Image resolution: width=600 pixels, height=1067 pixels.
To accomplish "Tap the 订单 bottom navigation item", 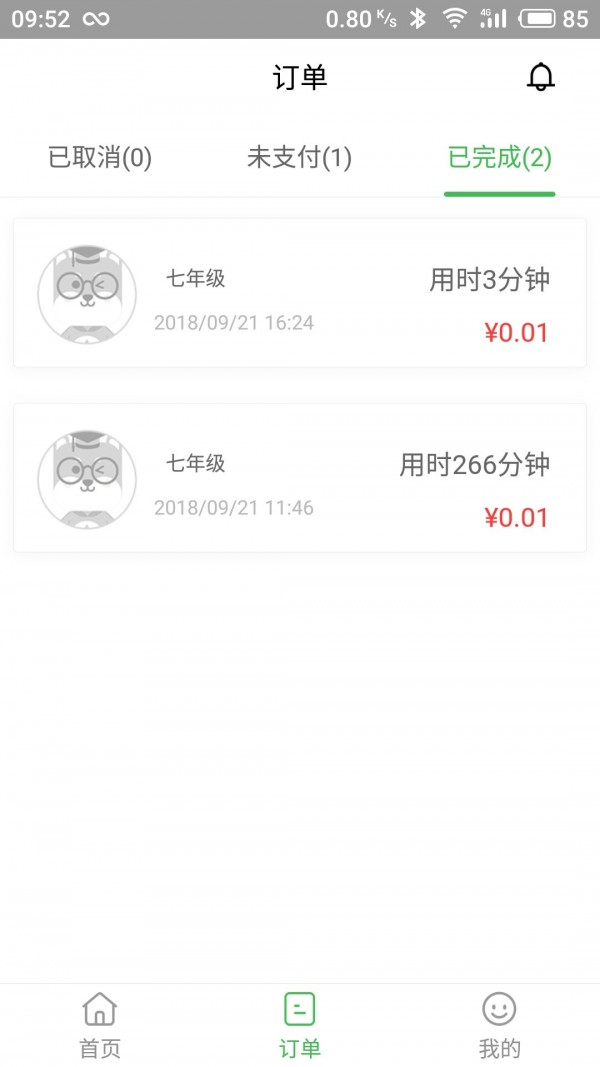I will pos(299,1024).
